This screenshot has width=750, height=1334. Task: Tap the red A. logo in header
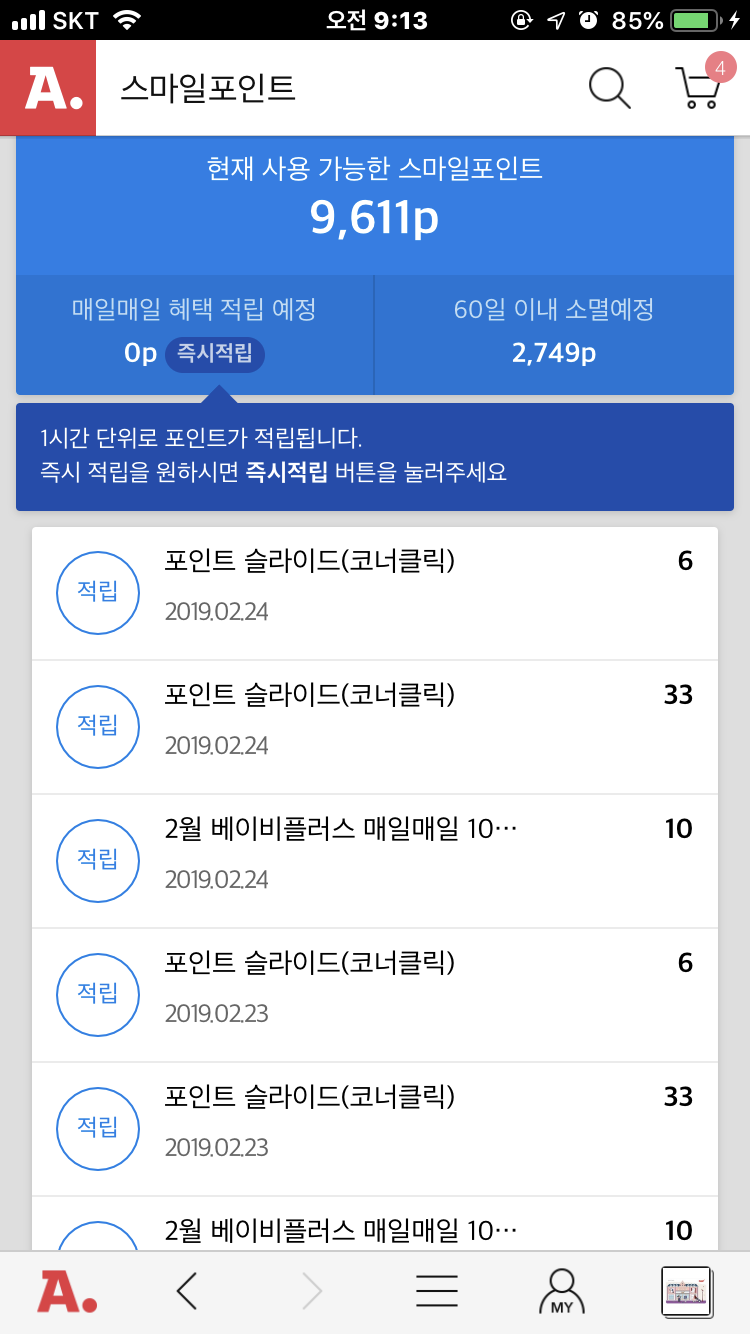tap(48, 88)
